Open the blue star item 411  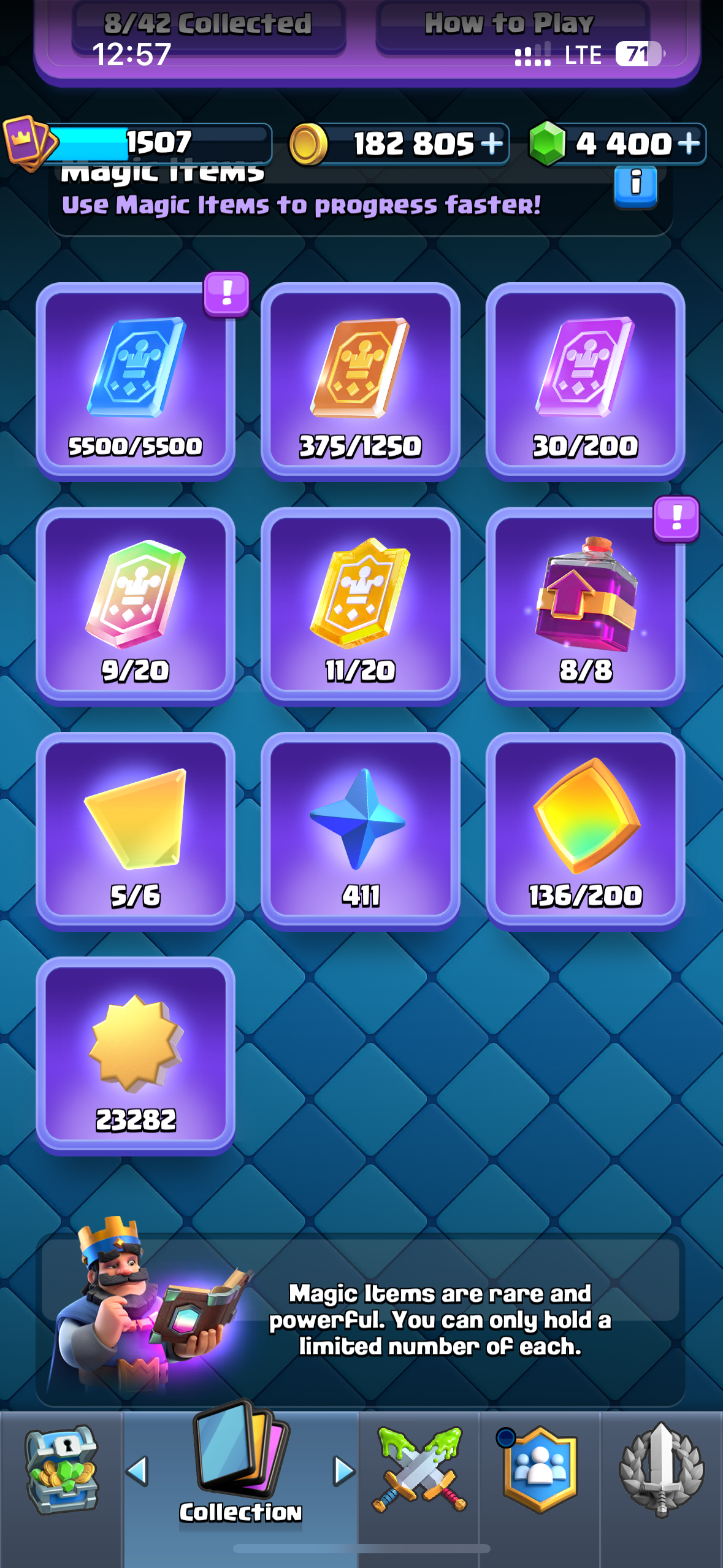tap(361, 831)
